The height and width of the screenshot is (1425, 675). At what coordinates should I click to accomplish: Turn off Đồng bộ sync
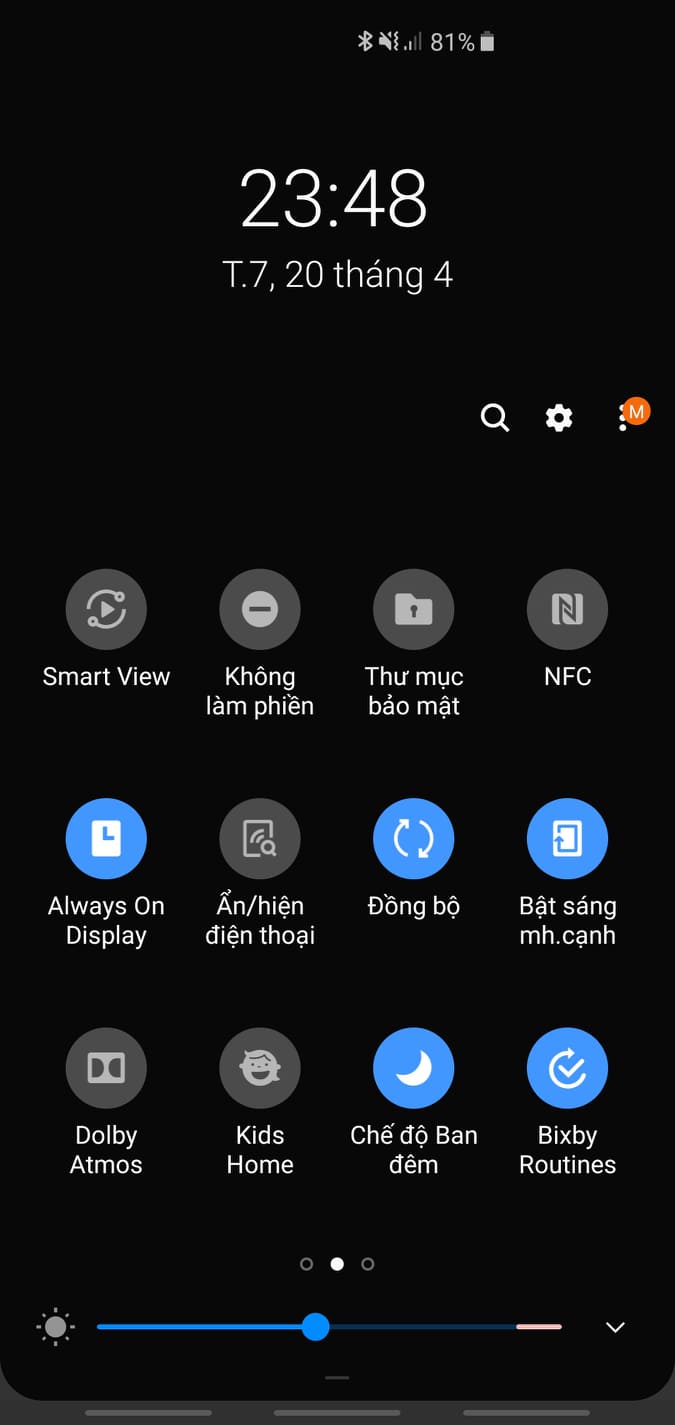(414, 839)
